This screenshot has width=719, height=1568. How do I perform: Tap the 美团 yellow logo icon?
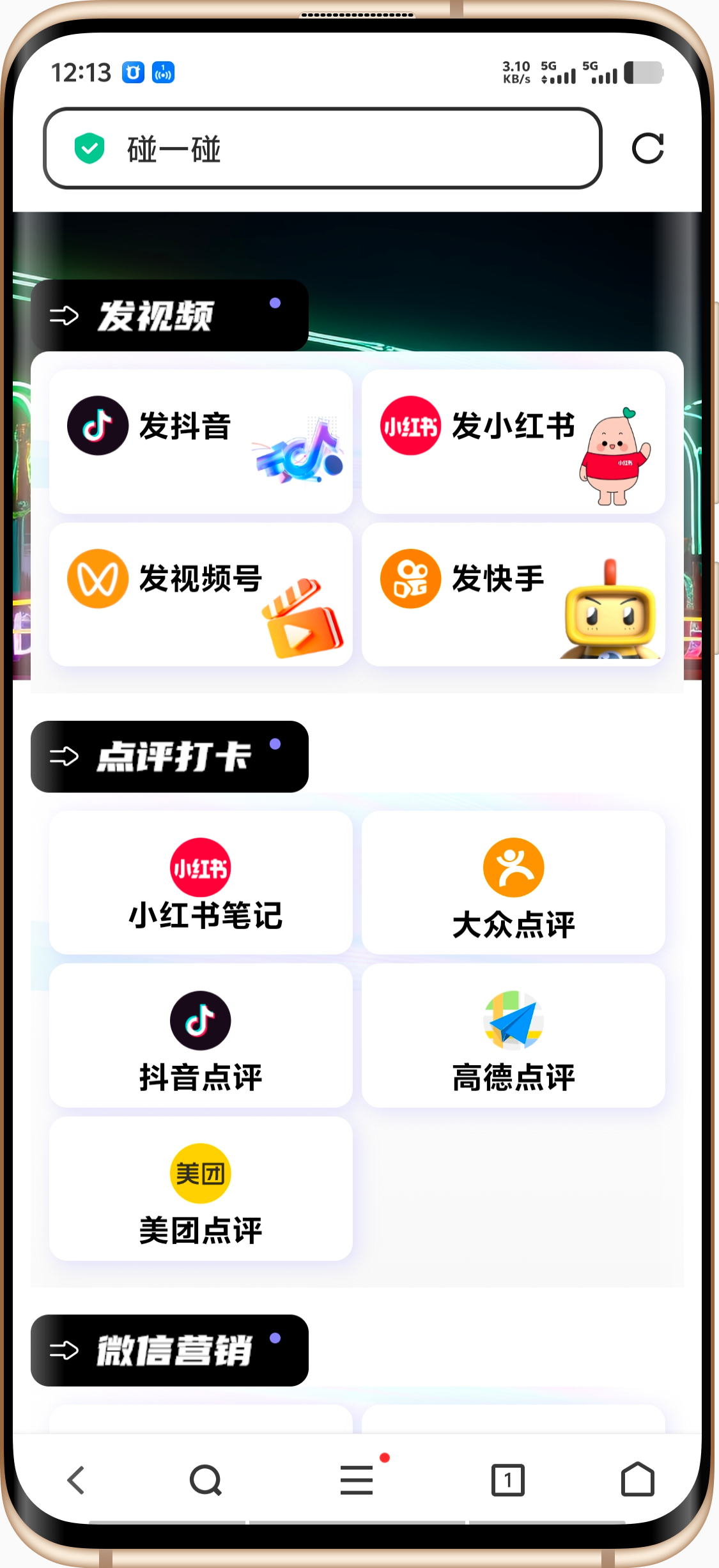tap(200, 1174)
